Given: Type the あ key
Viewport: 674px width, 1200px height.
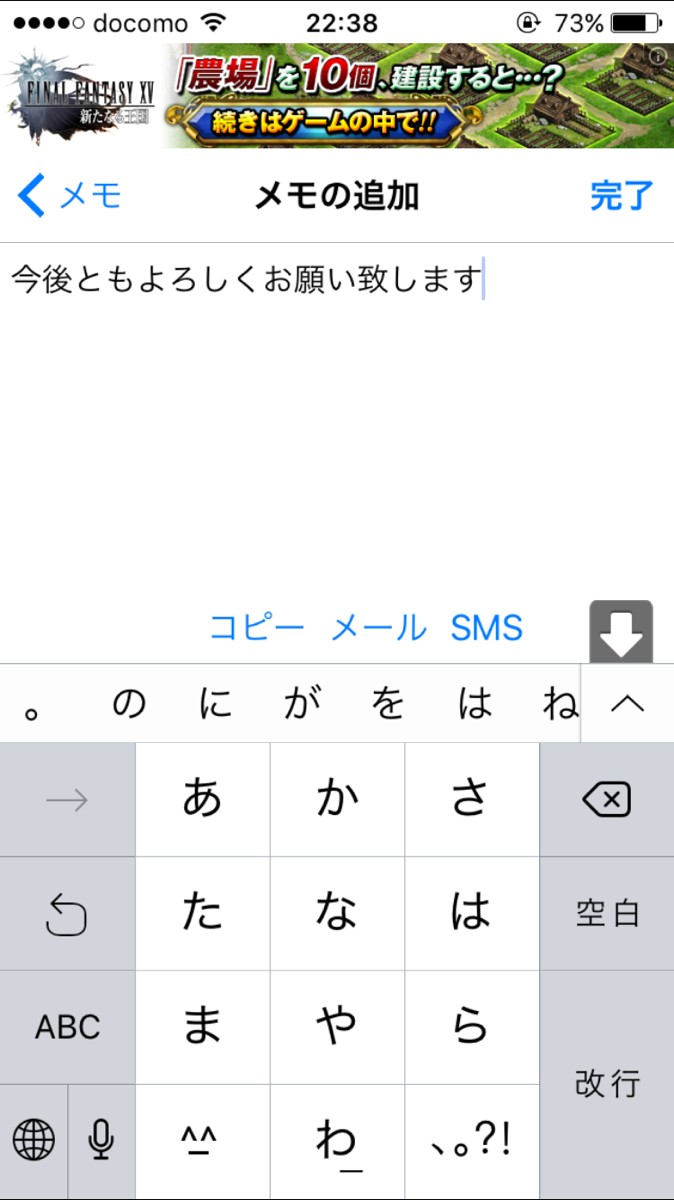Looking at the screenshot, I should pyautogui.click(x=202, y=800).
